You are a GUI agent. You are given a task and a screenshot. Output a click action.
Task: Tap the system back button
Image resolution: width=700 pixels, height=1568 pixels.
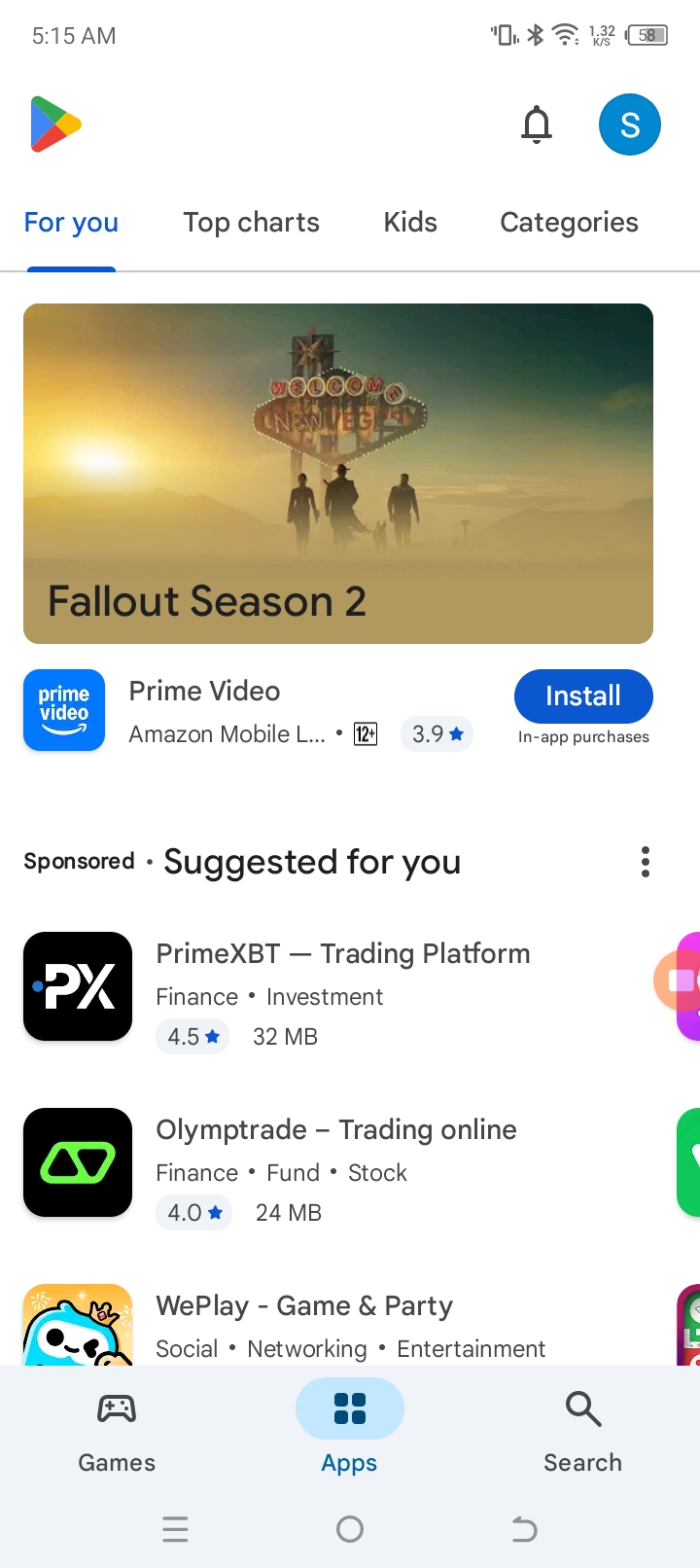(524, 1529)
